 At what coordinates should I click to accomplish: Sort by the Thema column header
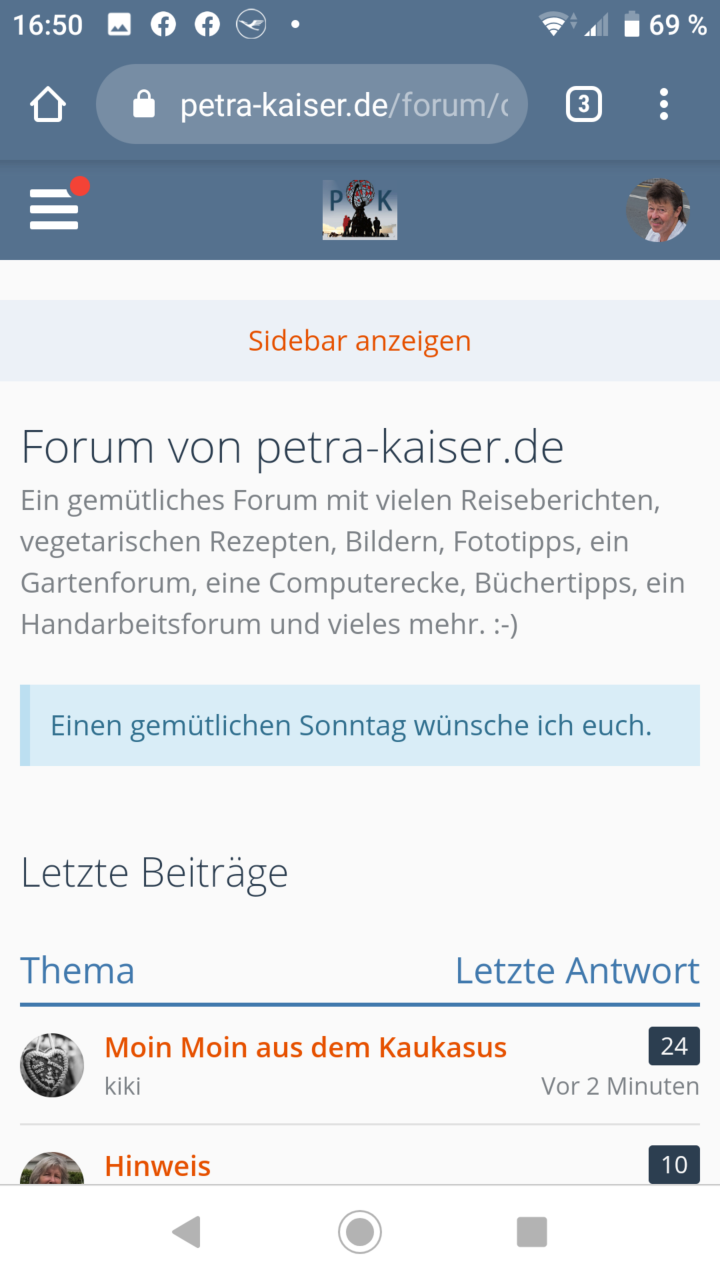click(x=78, y=971)
